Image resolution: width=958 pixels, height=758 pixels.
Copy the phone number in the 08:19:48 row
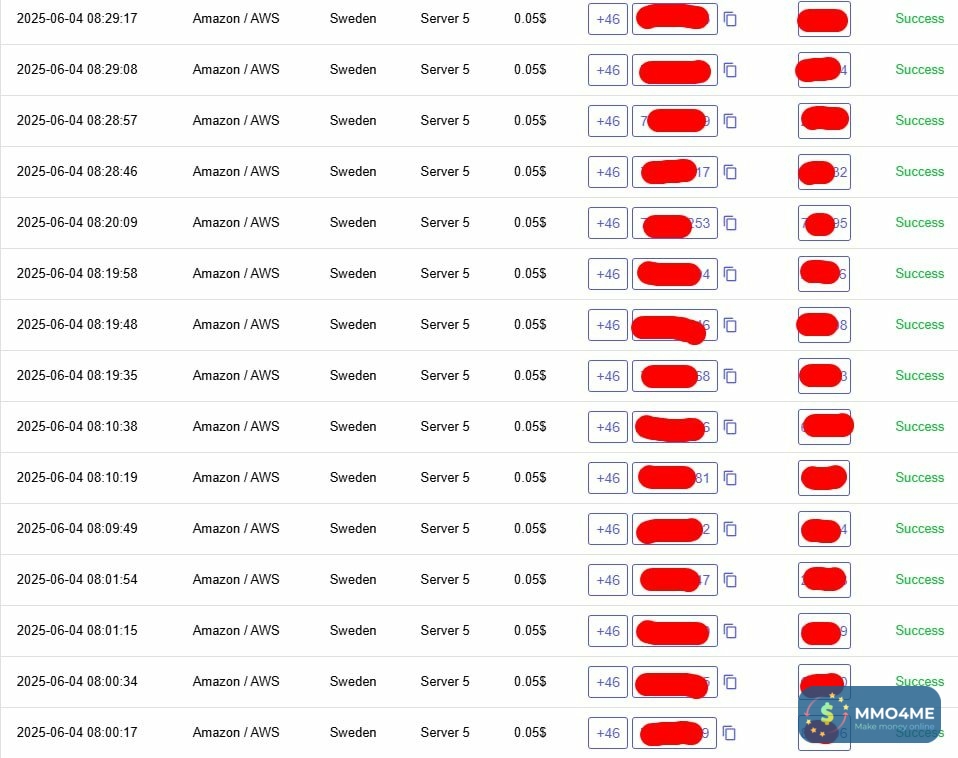pyautogui.click(x=731, y=325)
